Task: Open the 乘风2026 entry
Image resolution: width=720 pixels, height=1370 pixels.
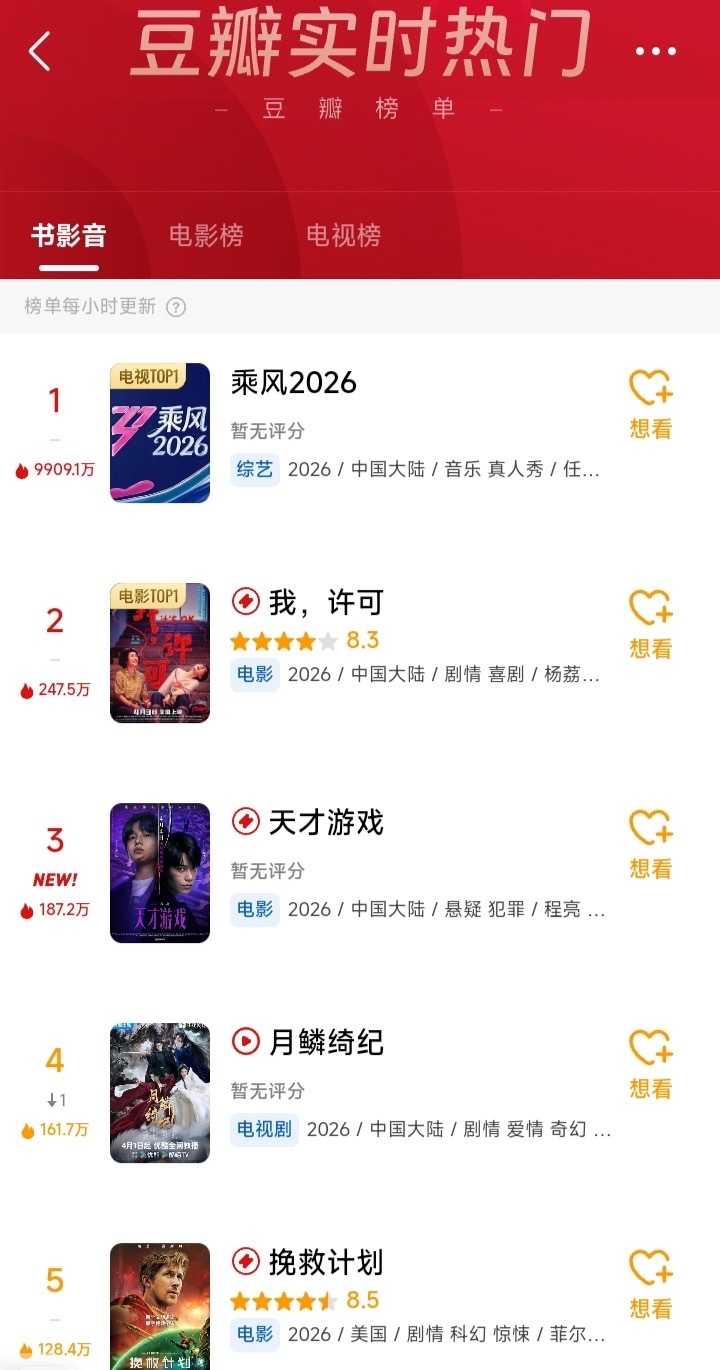Action: (x=294, y=383)
